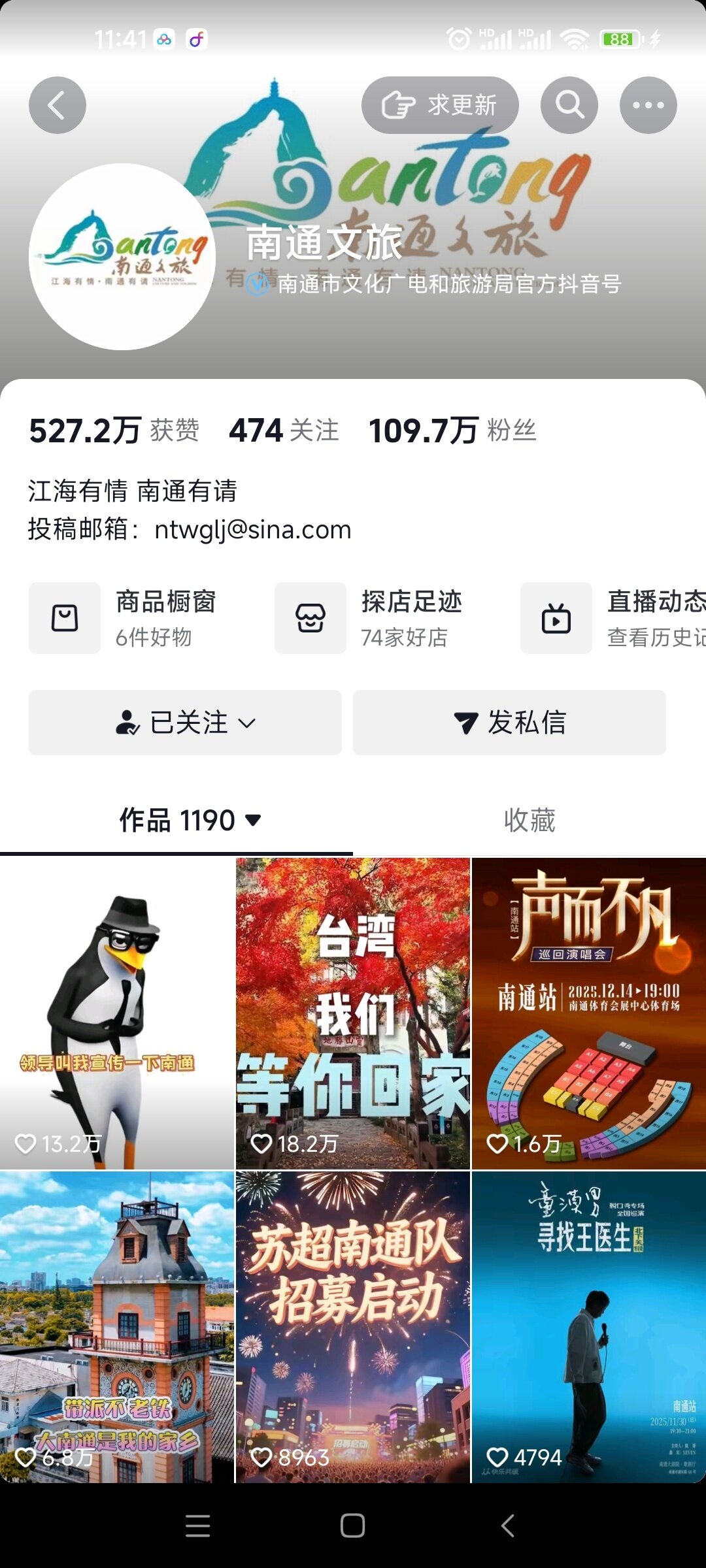Open the 台湾 我们等你回家 video

[353, 1013]
